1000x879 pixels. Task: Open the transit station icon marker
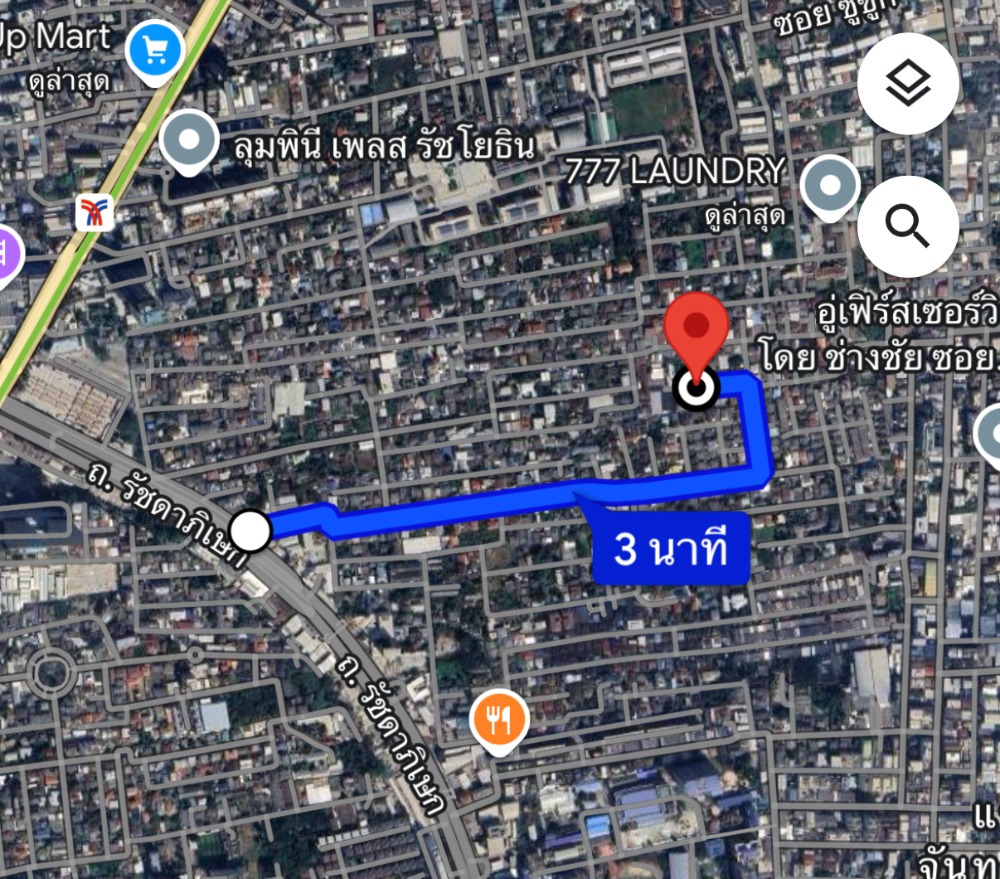pos(94,212)
